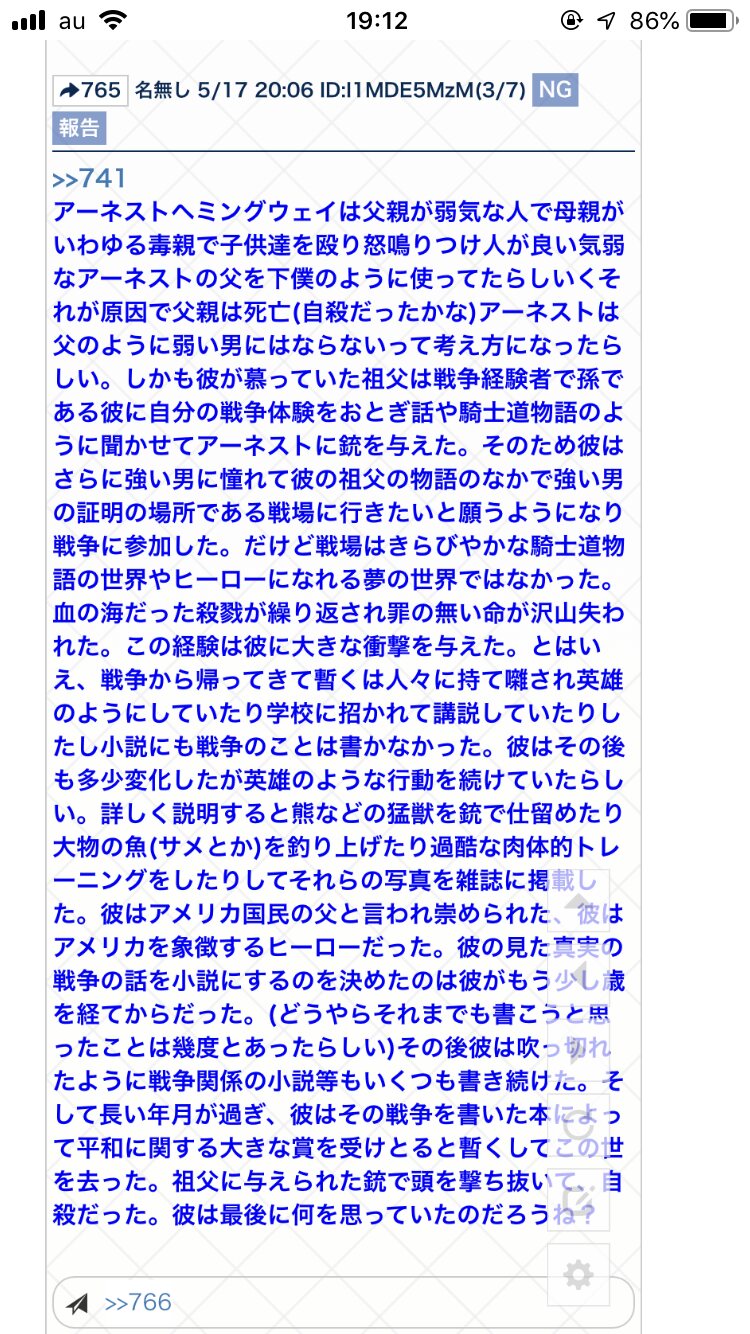Mark this poster as NG
750x1334 pixels.
point(555,91)
